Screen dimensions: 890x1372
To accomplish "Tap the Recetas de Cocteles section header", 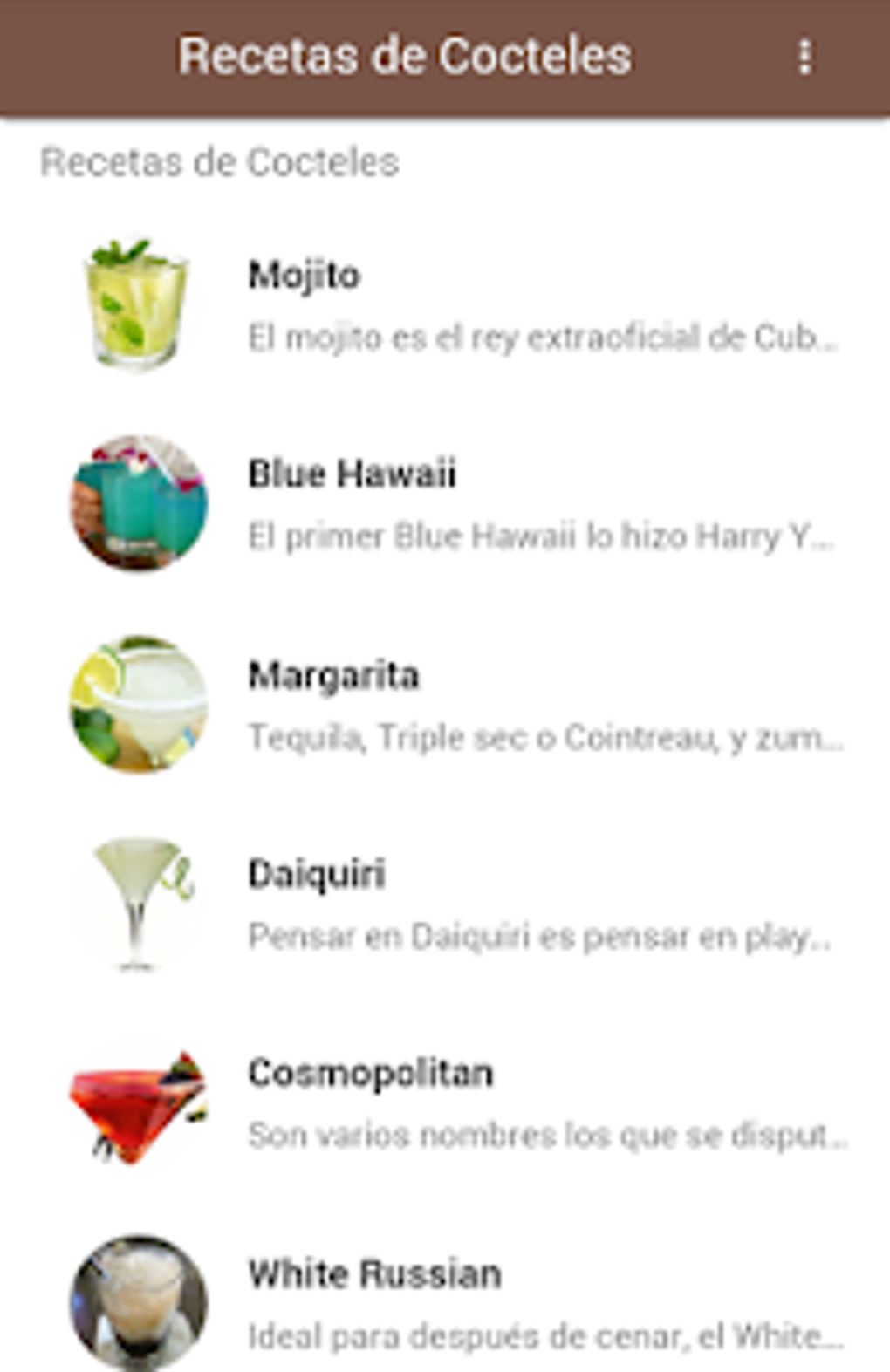I will tap(218, 161).
